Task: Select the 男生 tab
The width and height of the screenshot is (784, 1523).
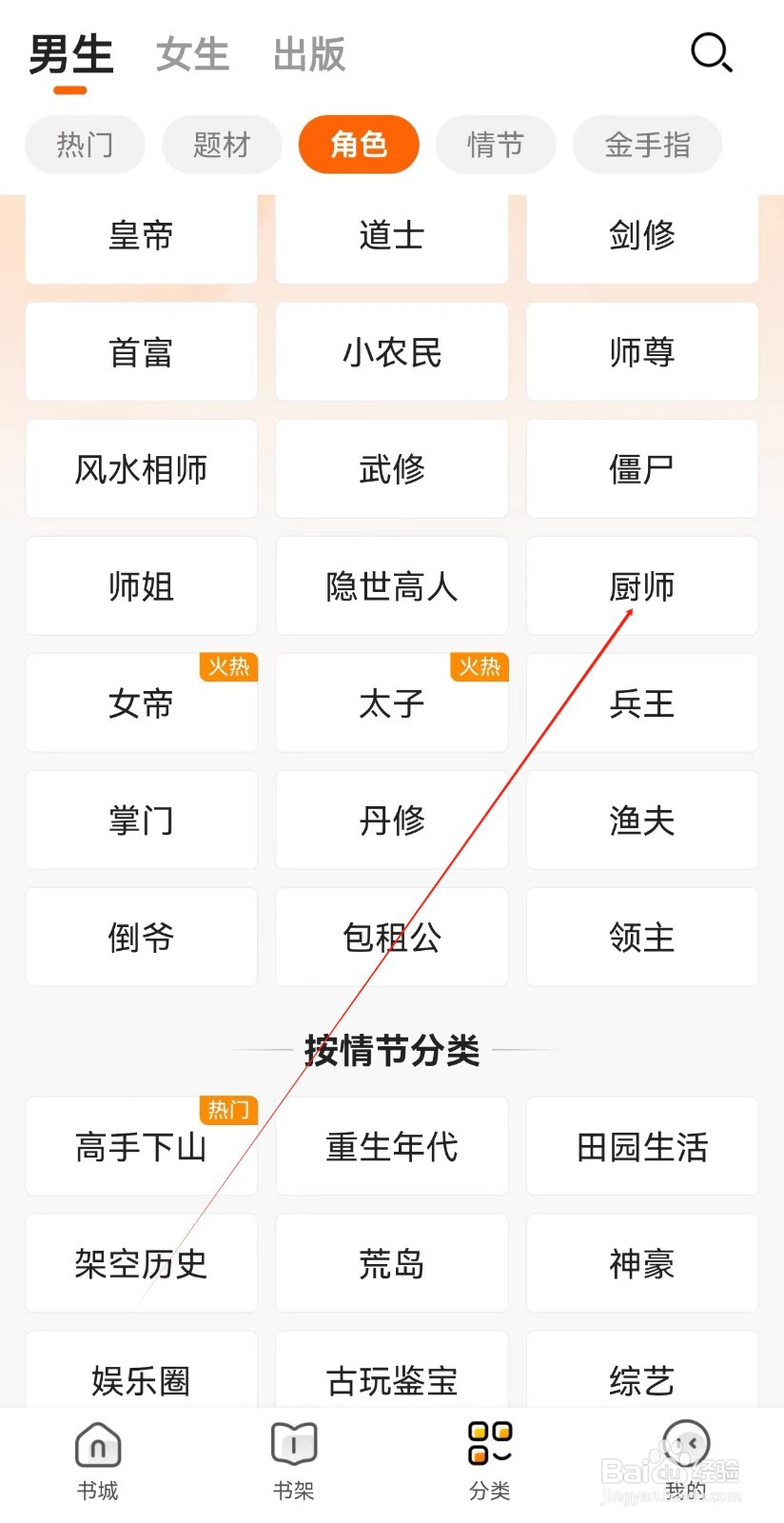Action: [72, 52]
